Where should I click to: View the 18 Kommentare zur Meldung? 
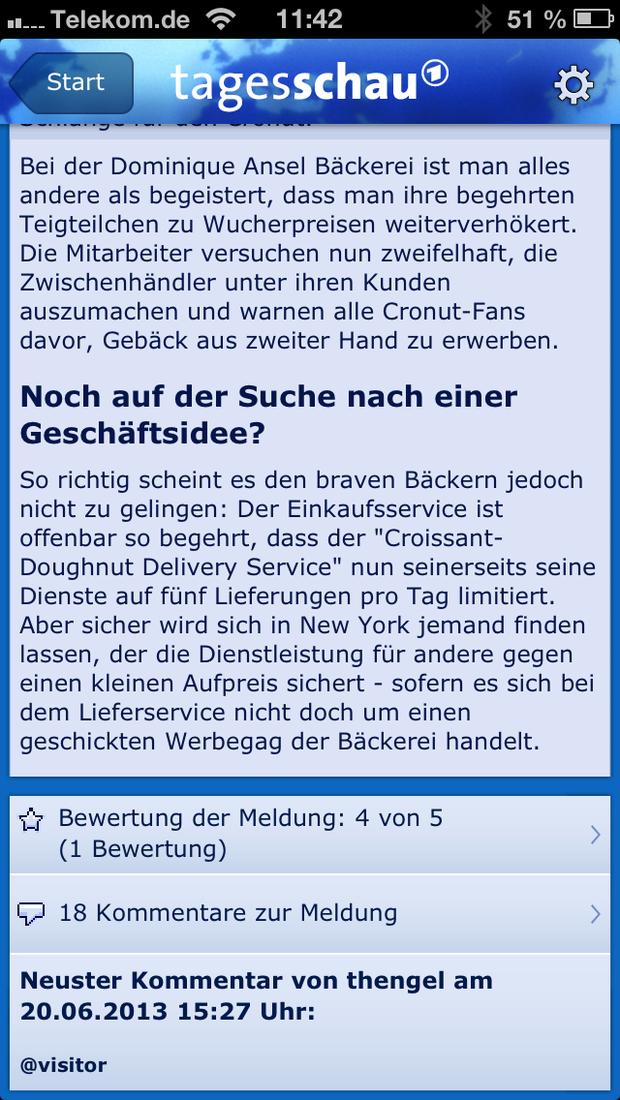[x=310, y=913]
